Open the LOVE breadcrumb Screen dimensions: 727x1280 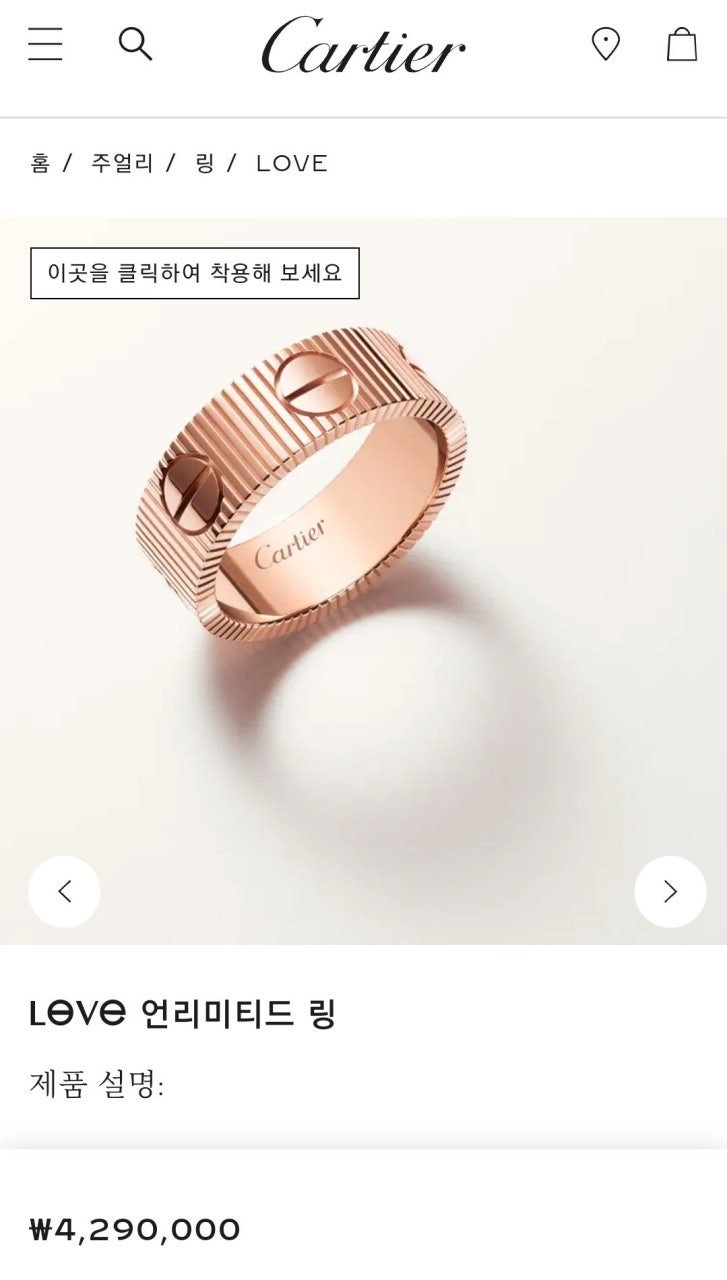291,164
